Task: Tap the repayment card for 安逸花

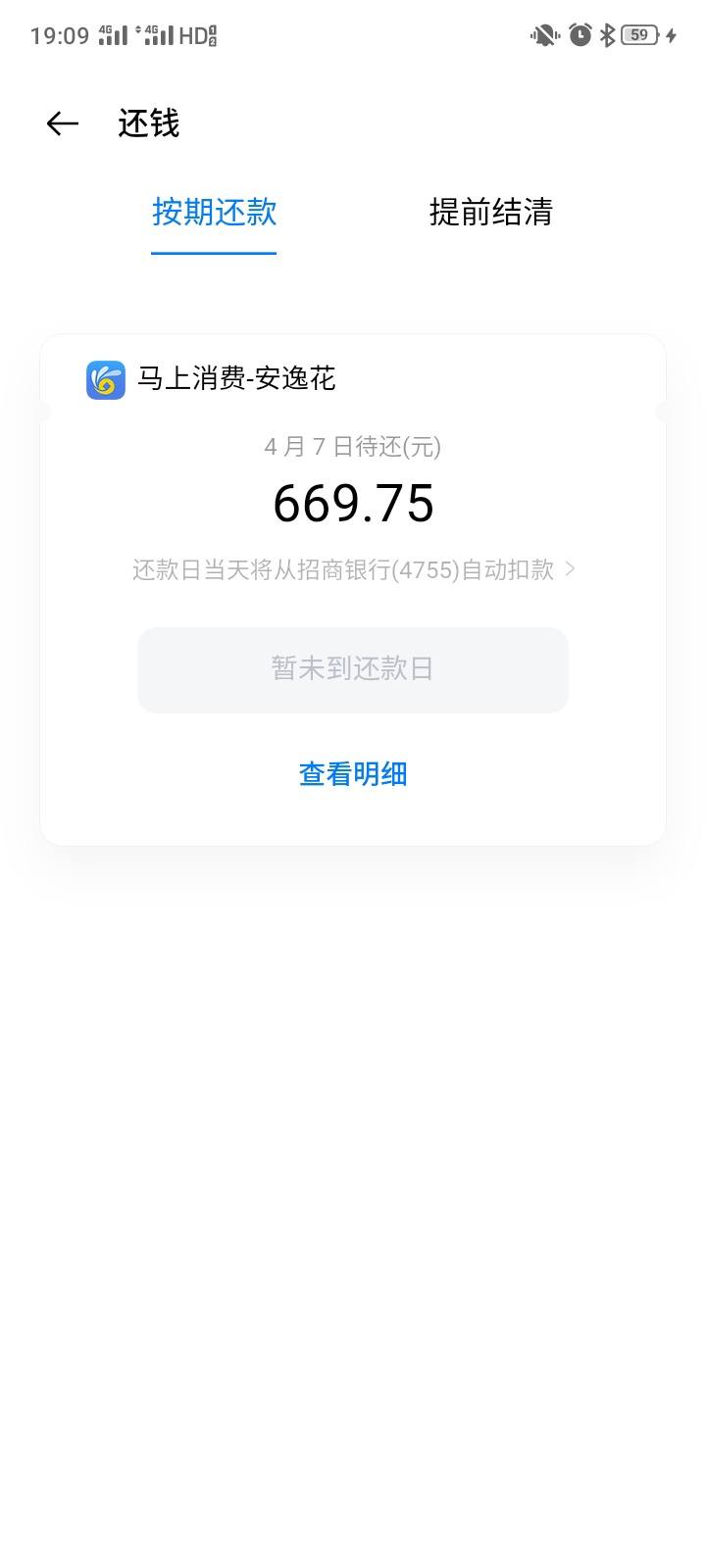Action: point(353,588)
